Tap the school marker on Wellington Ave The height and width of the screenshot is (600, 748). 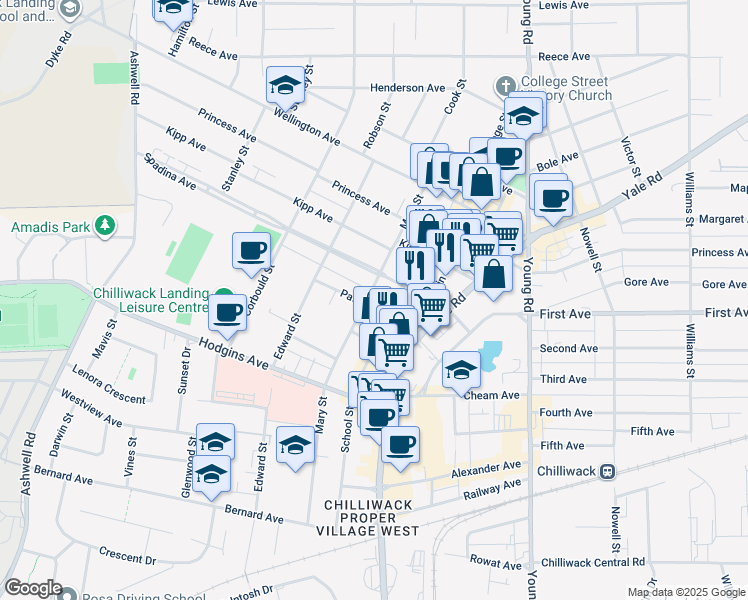(x=285, y=85)
